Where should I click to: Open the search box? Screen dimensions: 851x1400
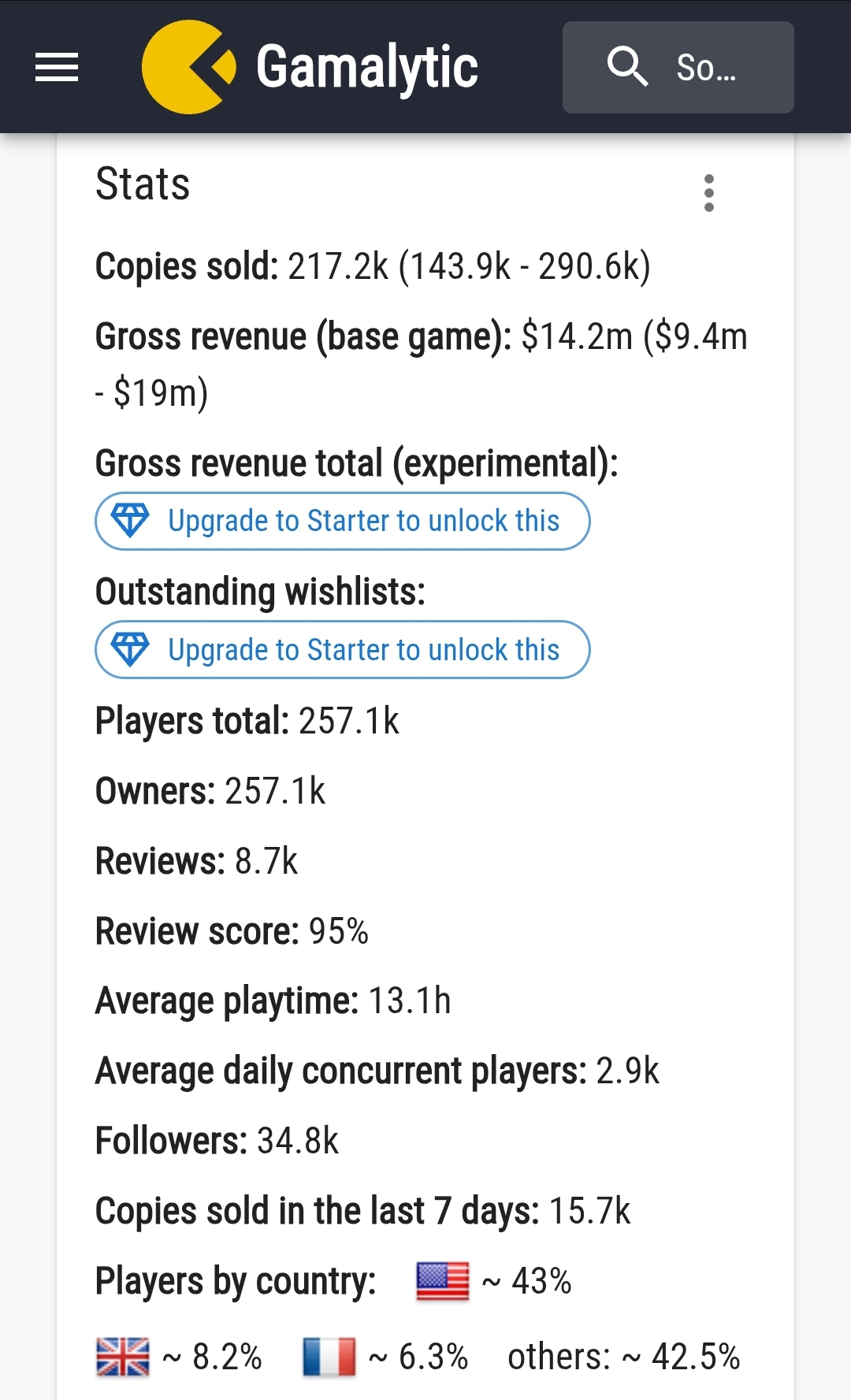click(678, 67)
